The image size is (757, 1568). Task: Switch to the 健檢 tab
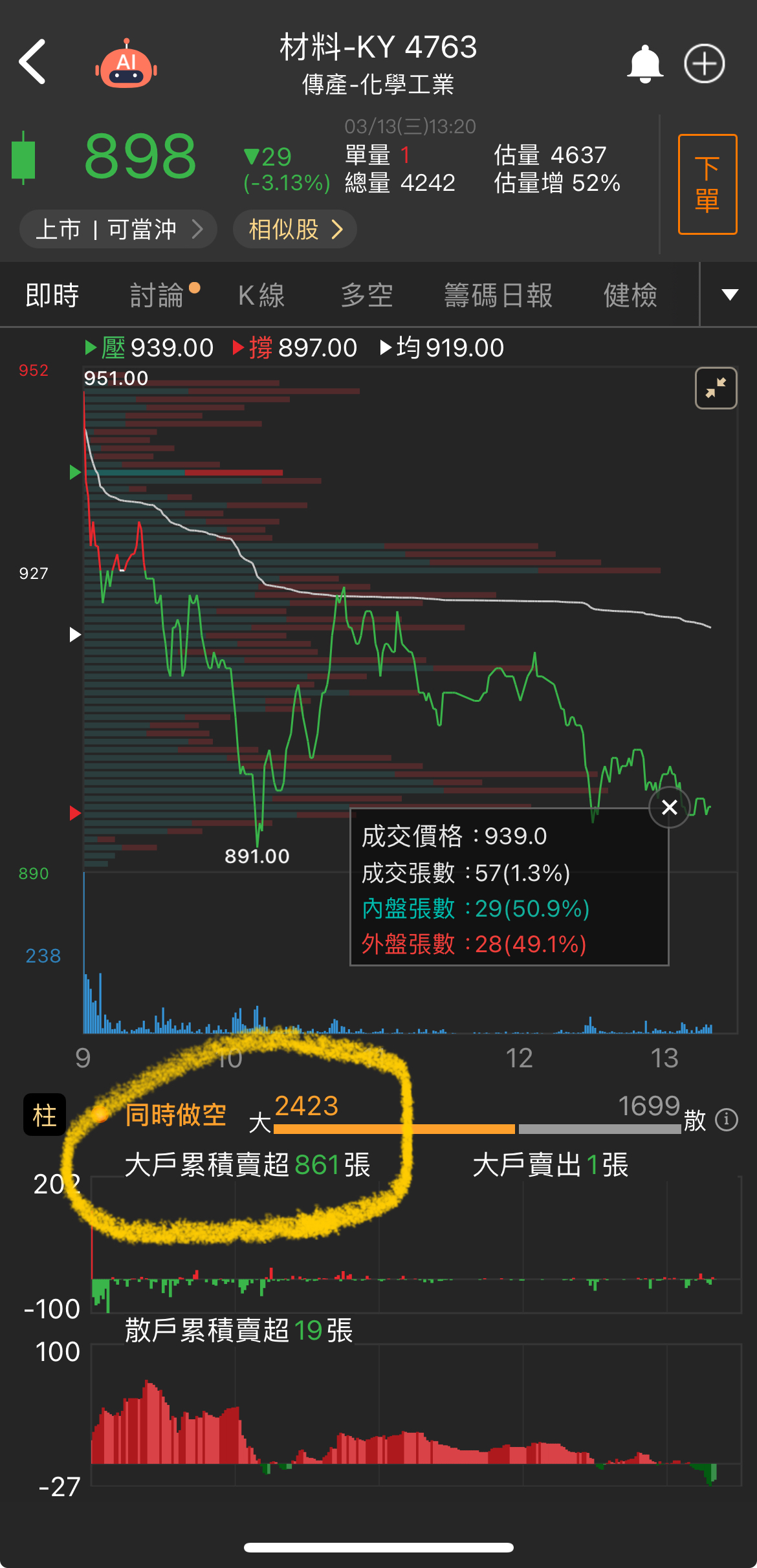630,295
